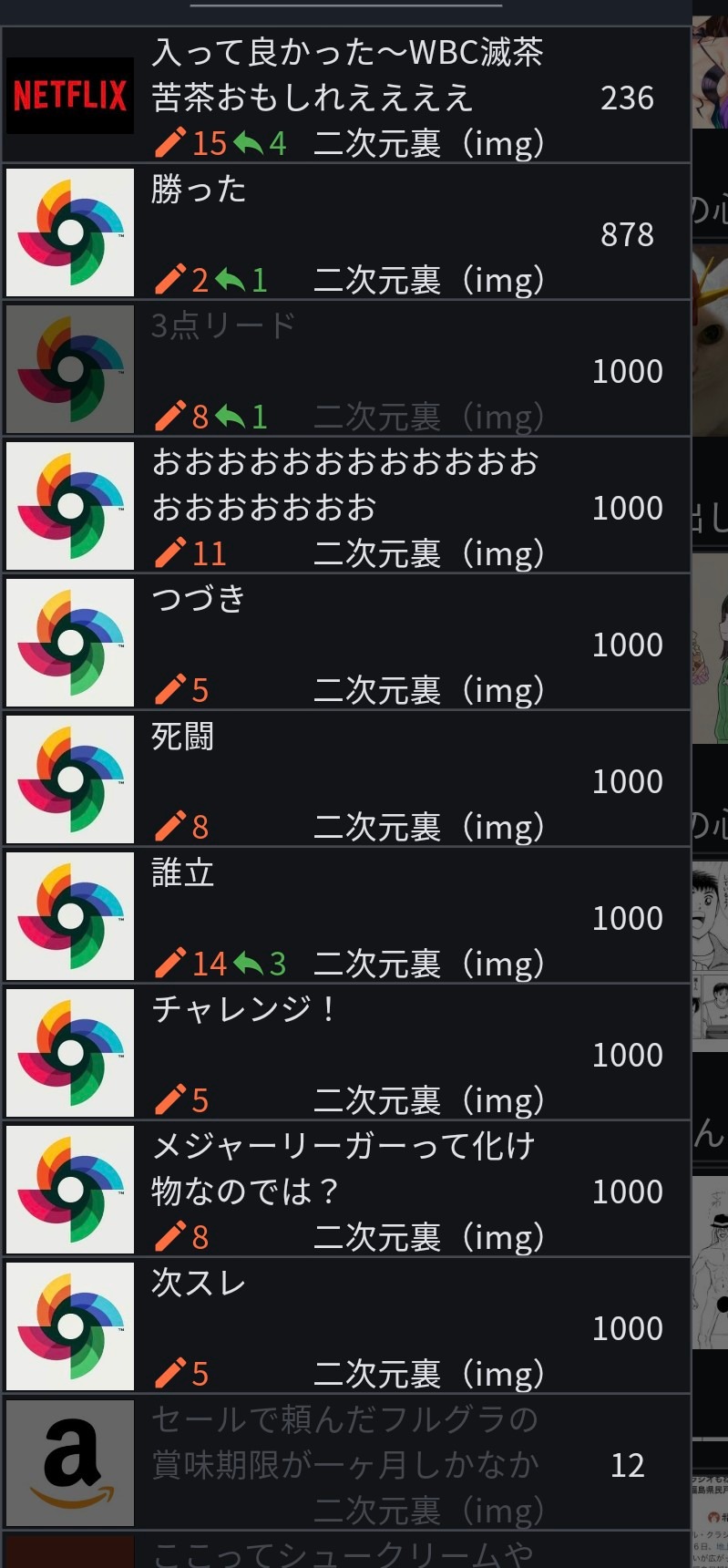
Task: Open the thread titled 死闘
Action: click(346, 779)
